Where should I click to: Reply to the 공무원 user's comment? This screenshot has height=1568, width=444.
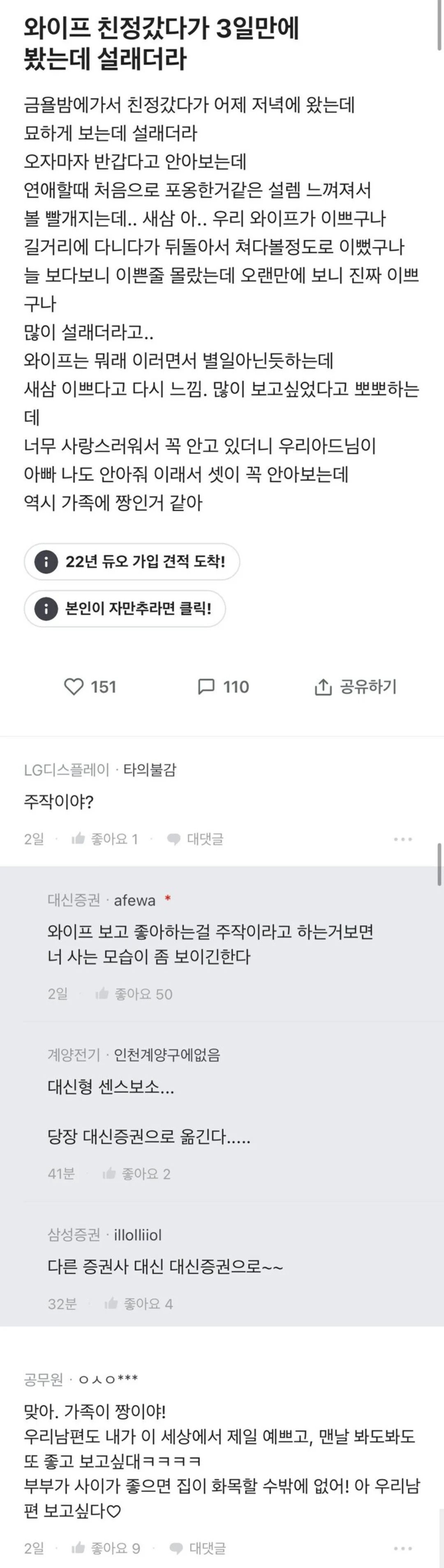pyautogui.click(x=197, y=1547)
